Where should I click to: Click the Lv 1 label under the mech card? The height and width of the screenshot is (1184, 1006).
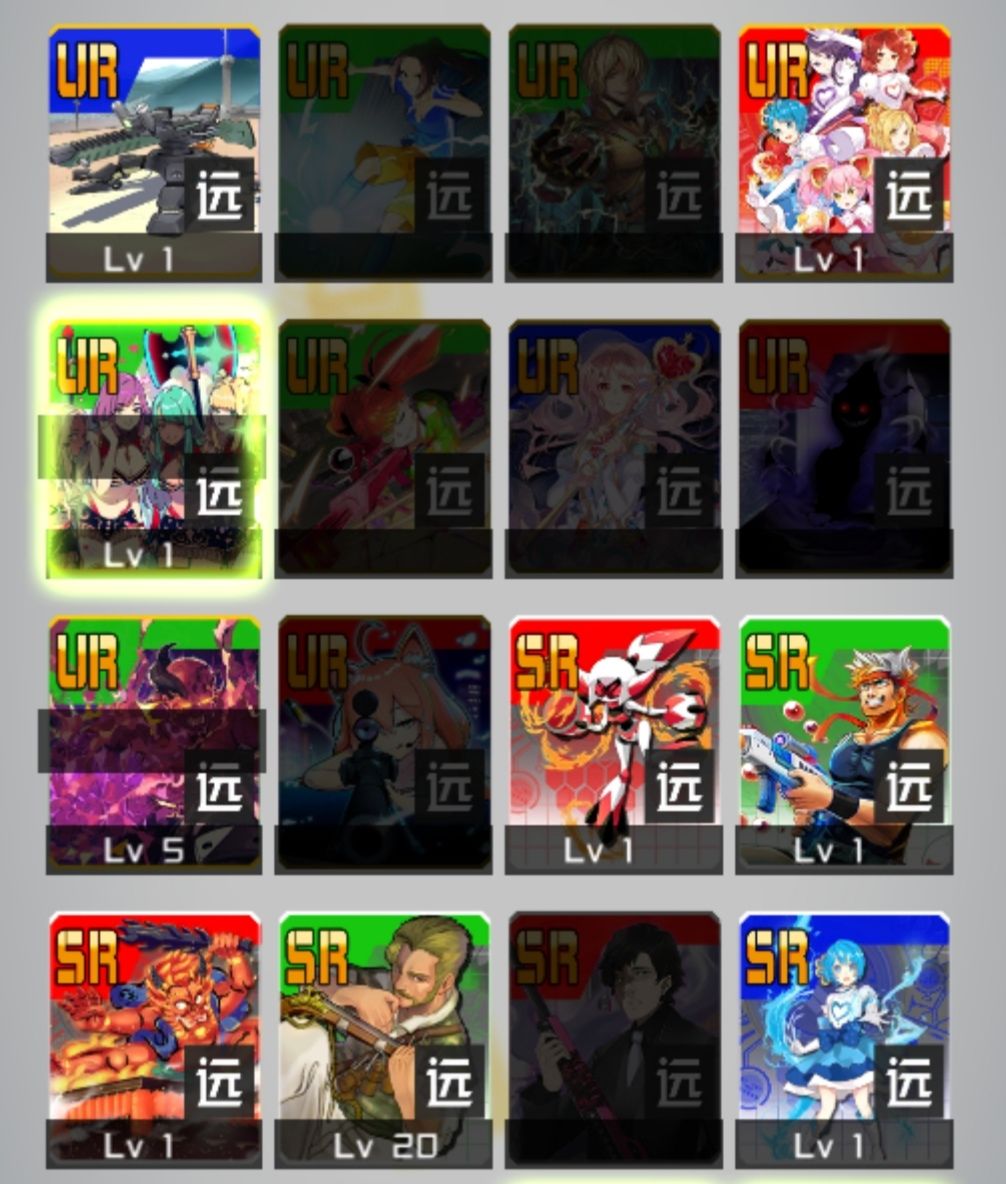click(138, 254)
